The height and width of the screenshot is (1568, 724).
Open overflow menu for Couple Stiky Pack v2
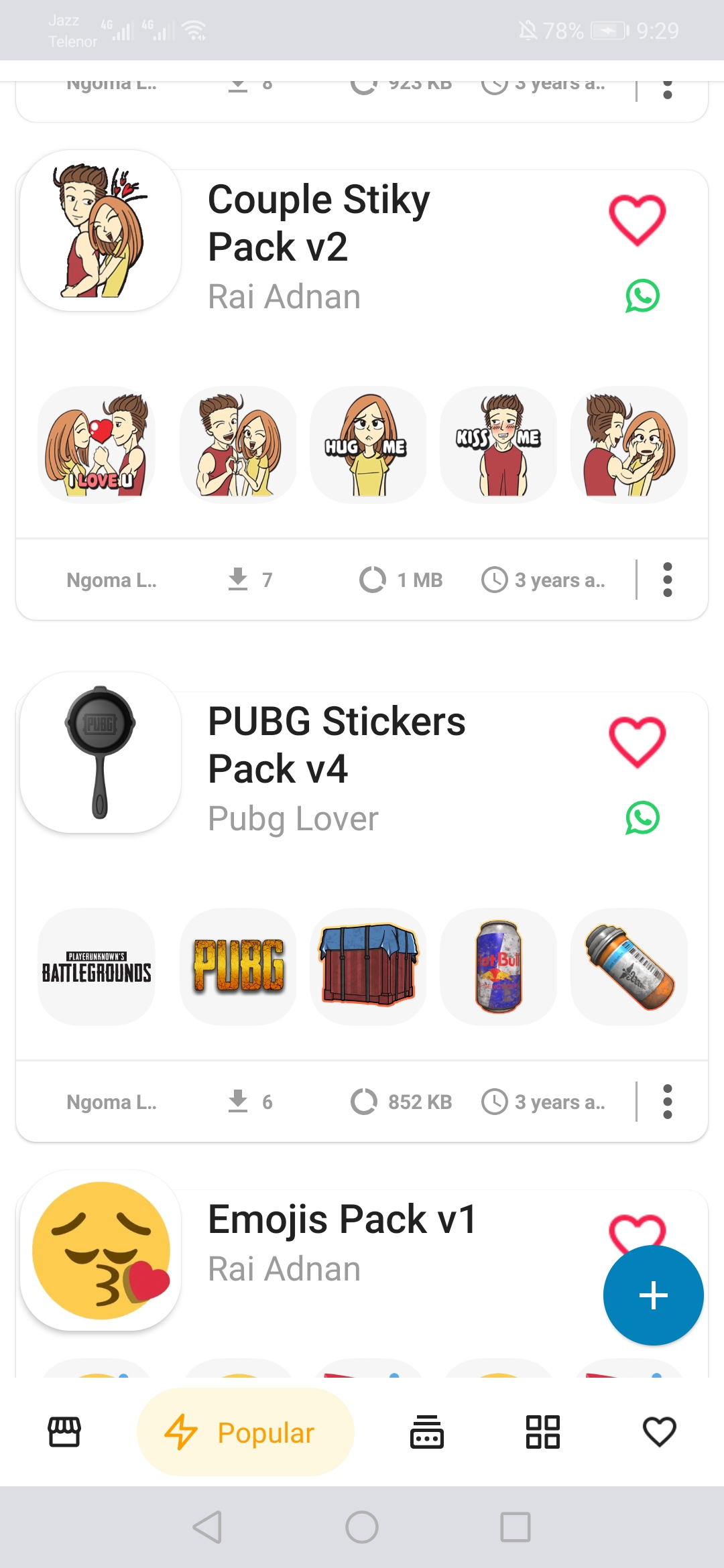[x=667, y=580]
